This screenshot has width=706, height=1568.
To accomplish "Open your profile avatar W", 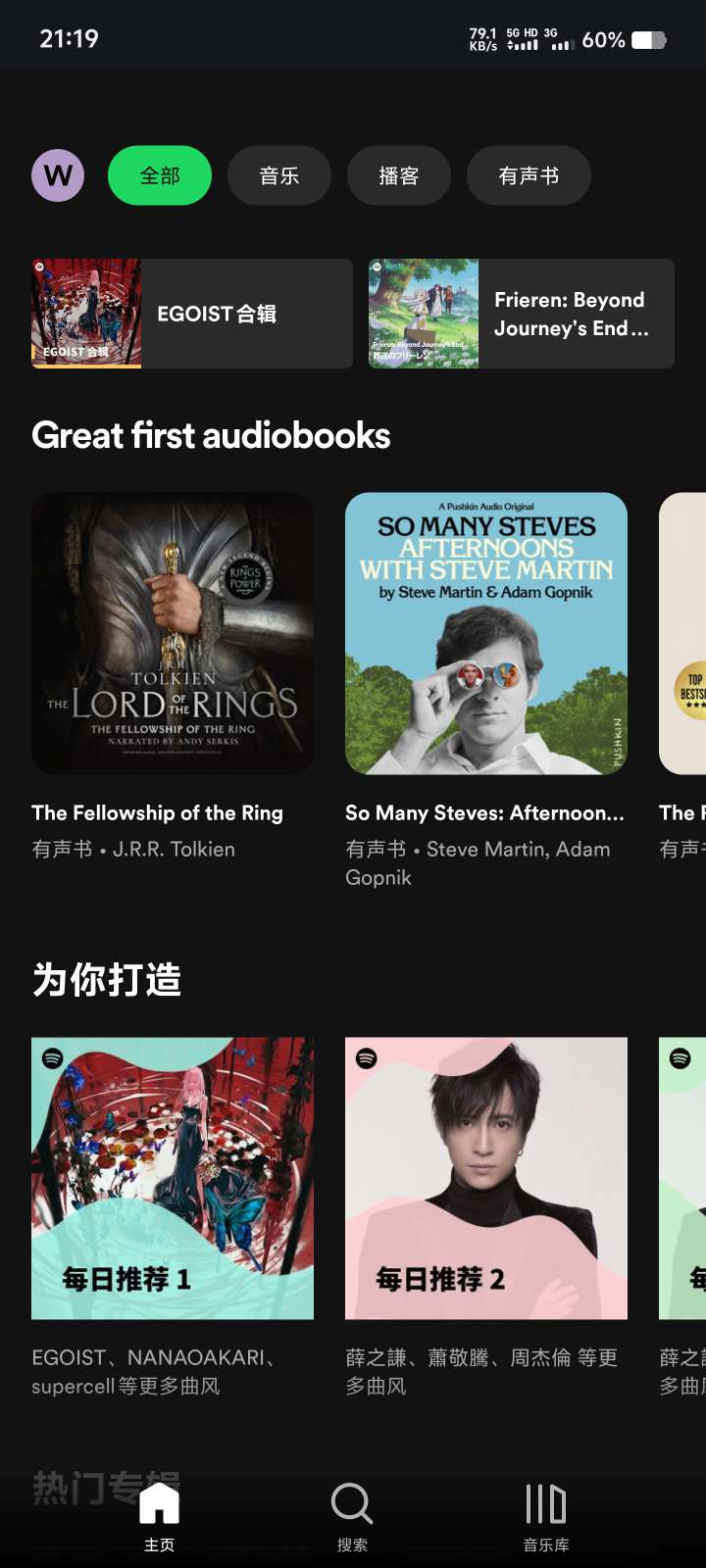I will (58, 175).
